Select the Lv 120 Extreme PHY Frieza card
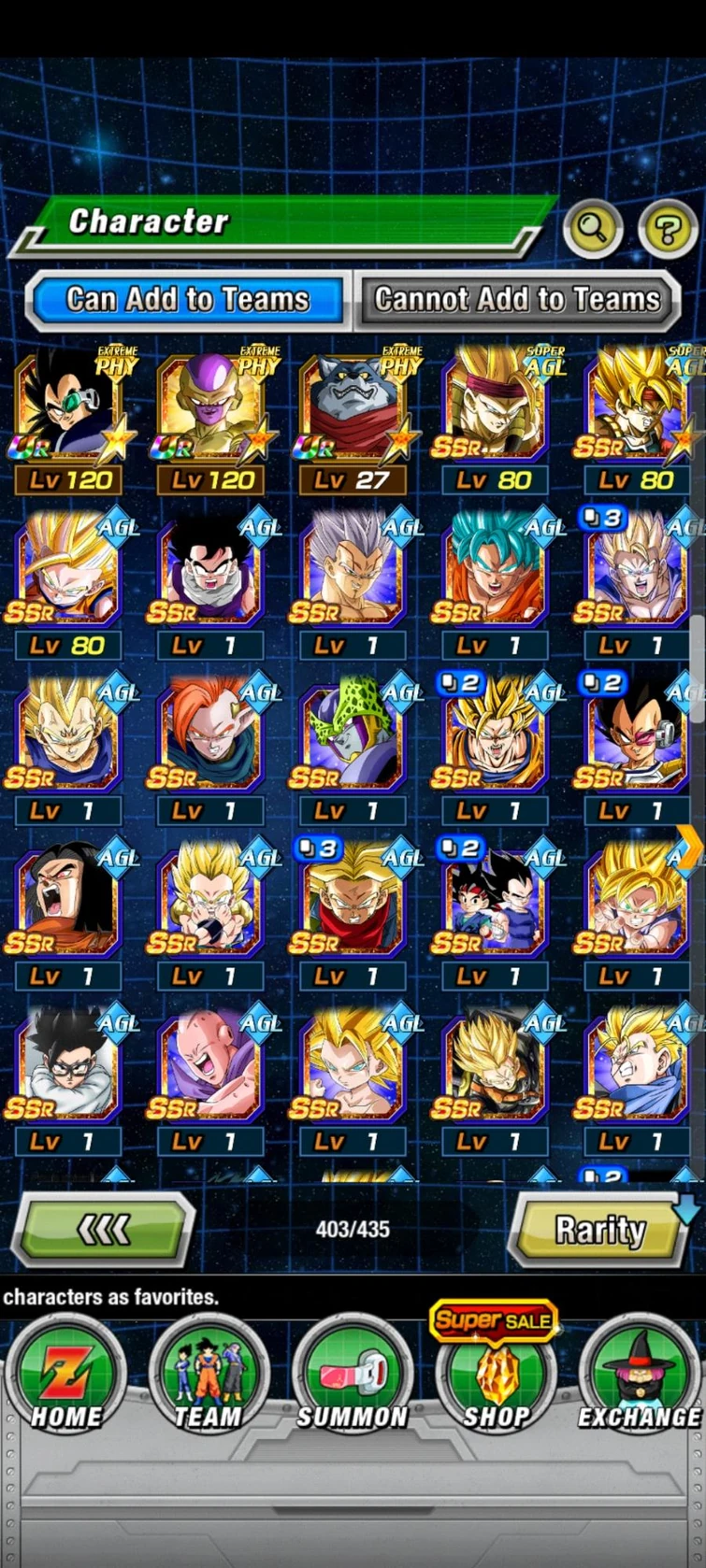 [209, 406]
